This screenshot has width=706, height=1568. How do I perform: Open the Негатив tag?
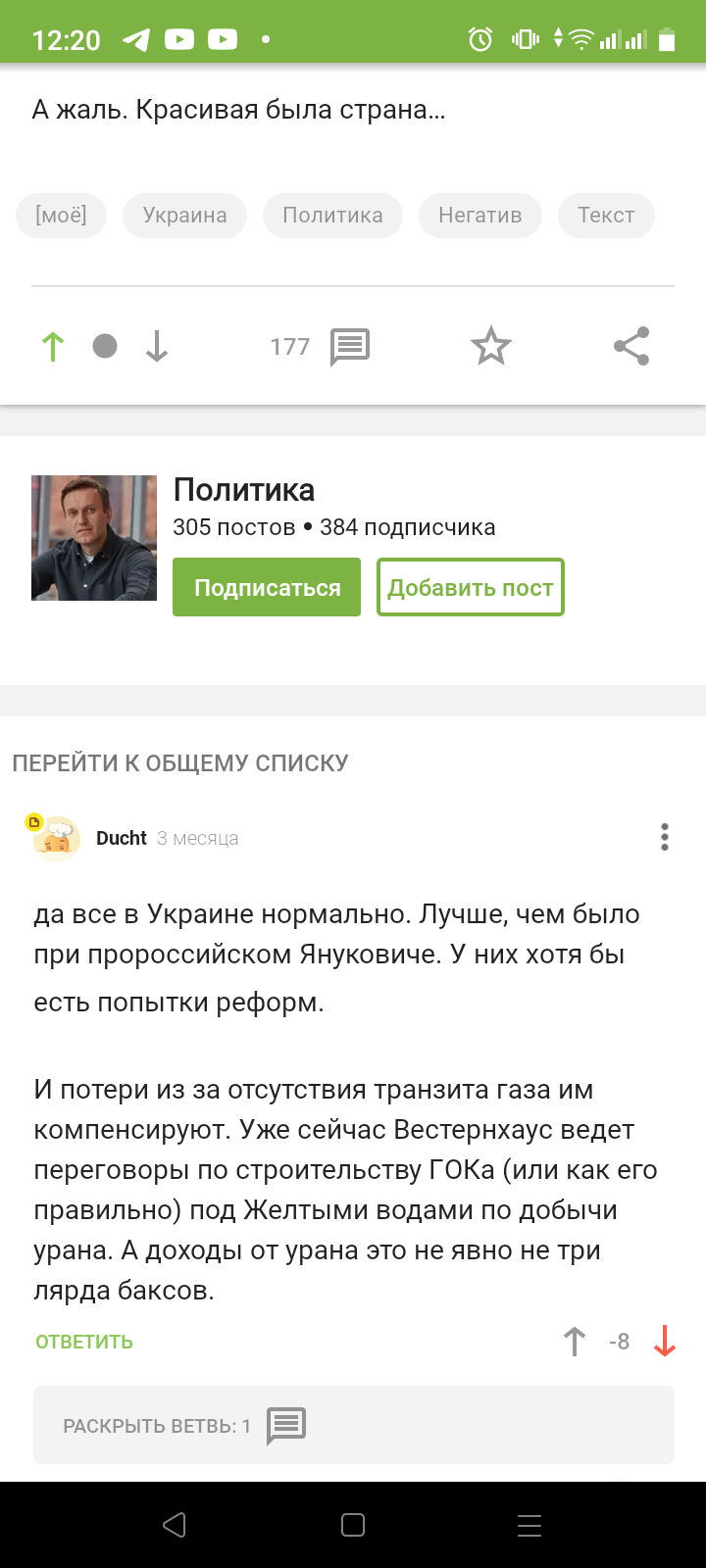(x=479, y=216)
